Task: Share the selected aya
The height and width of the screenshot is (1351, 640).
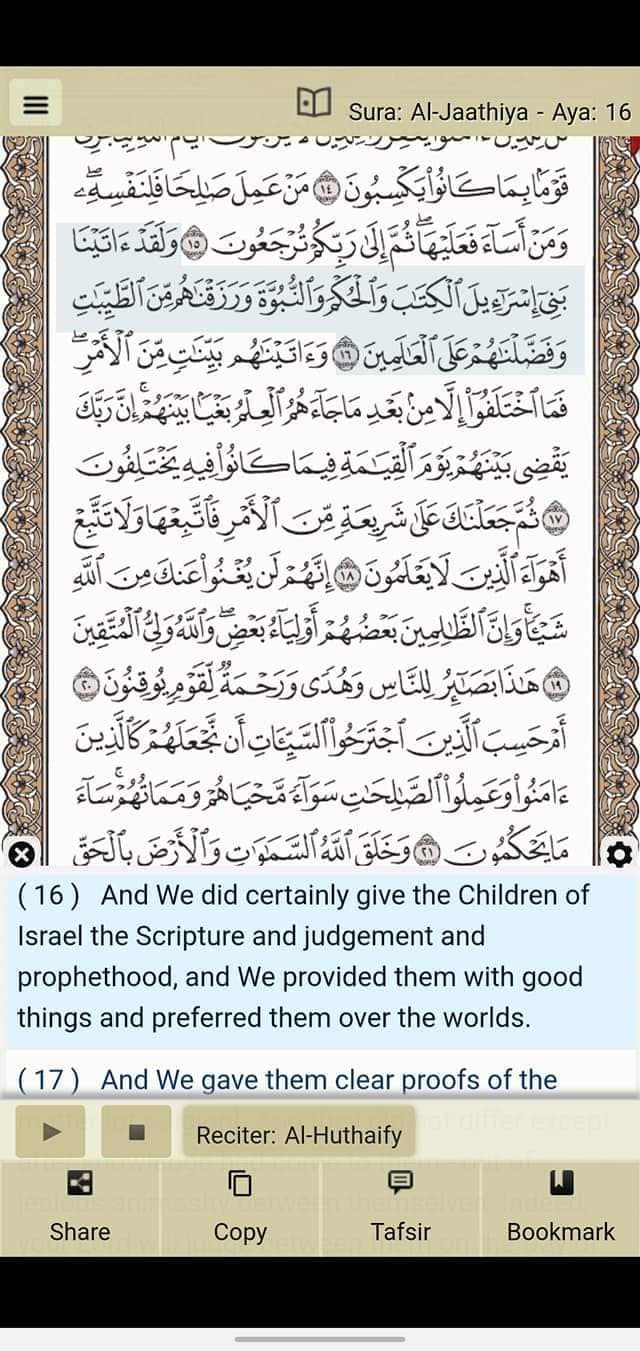Action: 80,1206
